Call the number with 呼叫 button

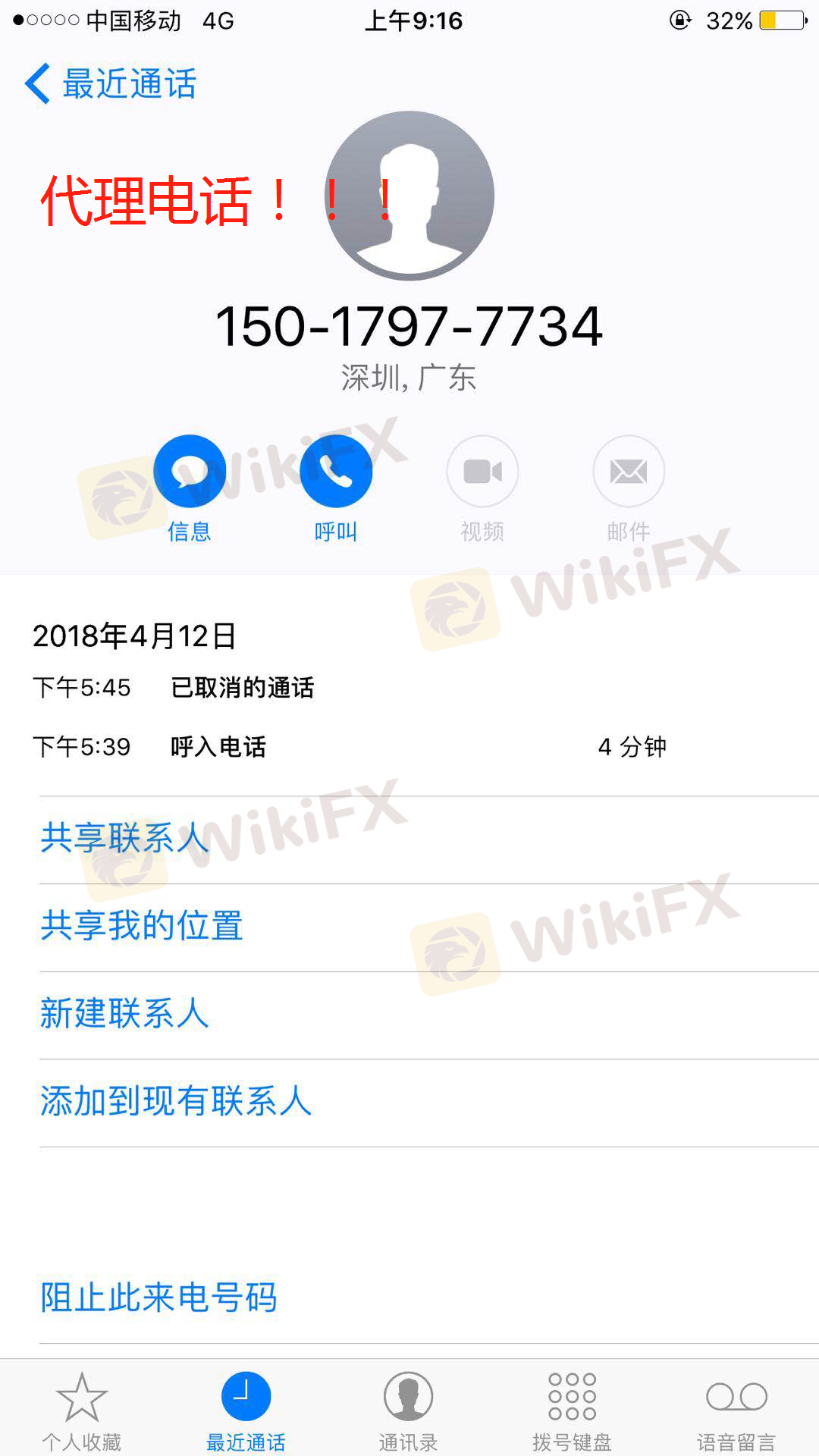[x=335, y=472]
